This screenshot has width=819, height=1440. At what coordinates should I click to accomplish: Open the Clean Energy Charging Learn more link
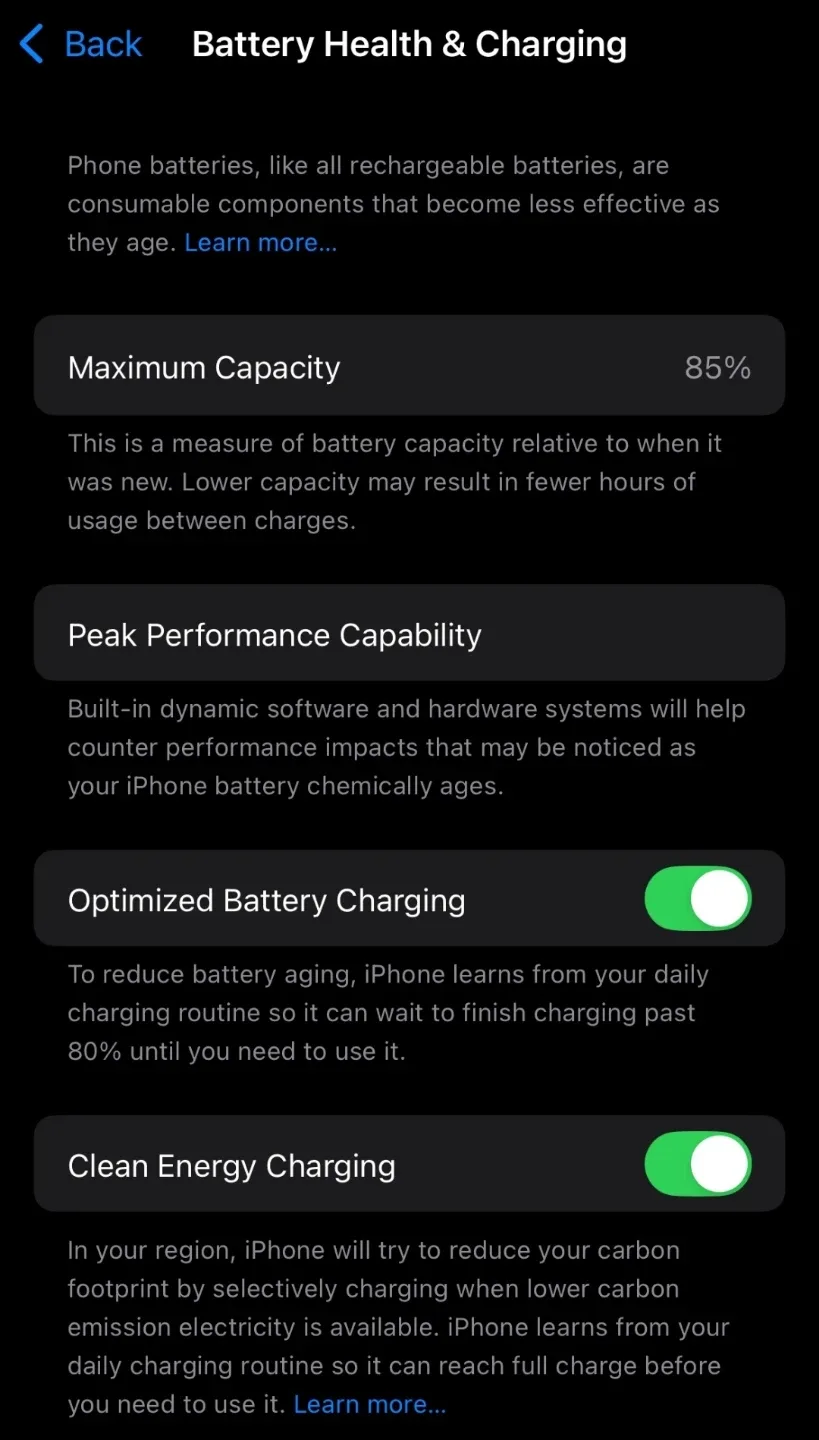[369, 1404]
